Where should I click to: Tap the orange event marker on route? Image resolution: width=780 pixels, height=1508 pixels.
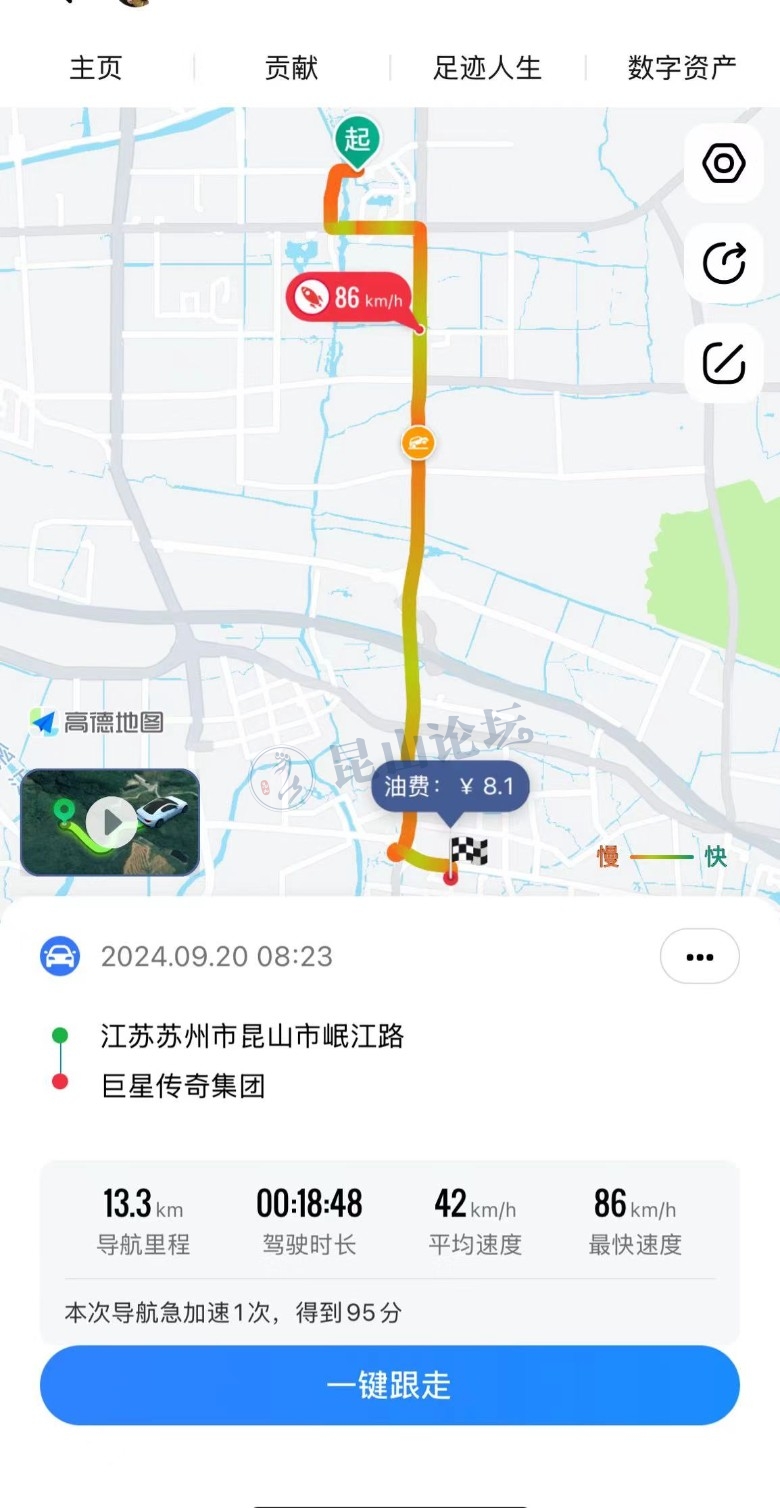[x=419, y=442]
